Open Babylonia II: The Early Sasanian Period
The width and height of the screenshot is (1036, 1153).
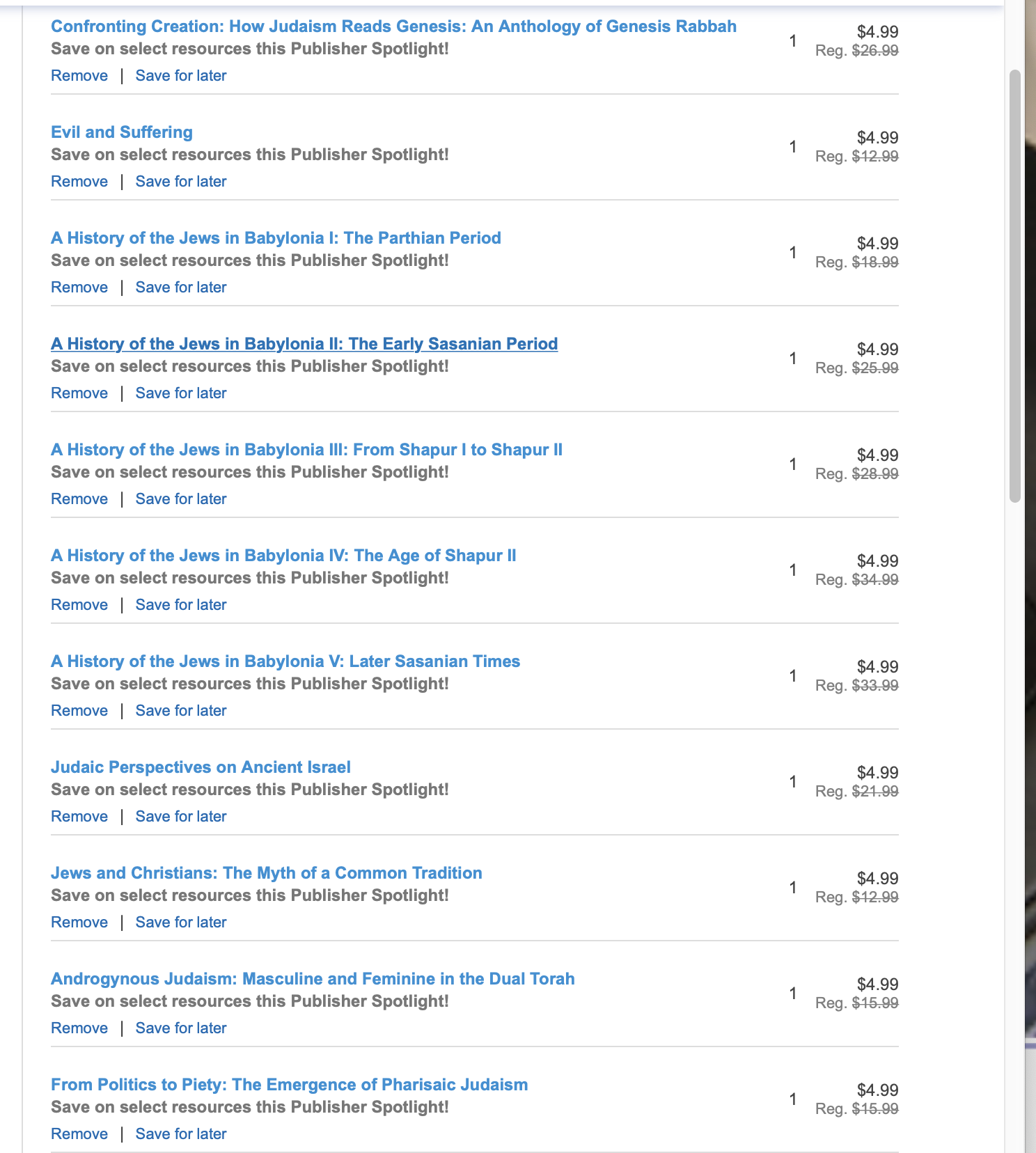(304, 344)
